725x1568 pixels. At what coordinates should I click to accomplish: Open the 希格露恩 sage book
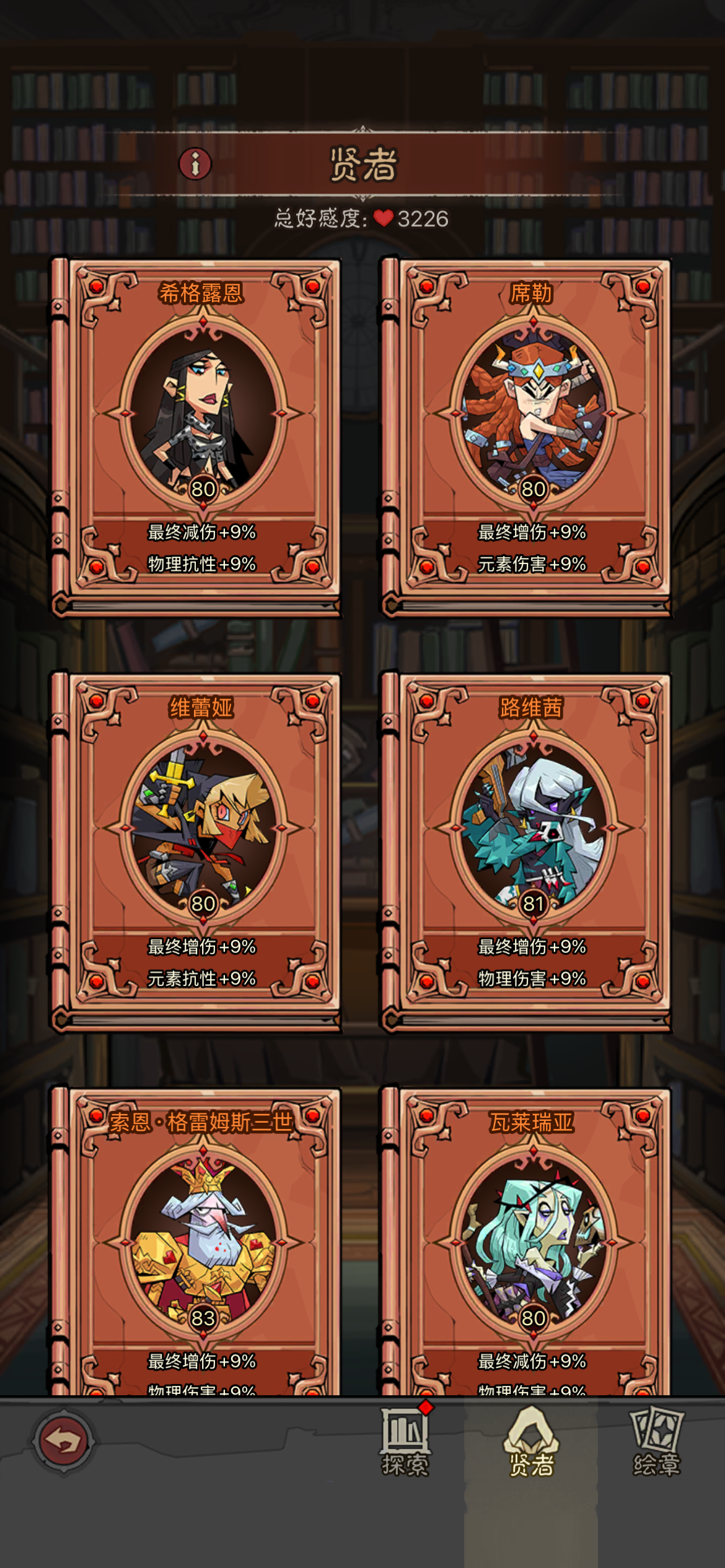[196, 438]
